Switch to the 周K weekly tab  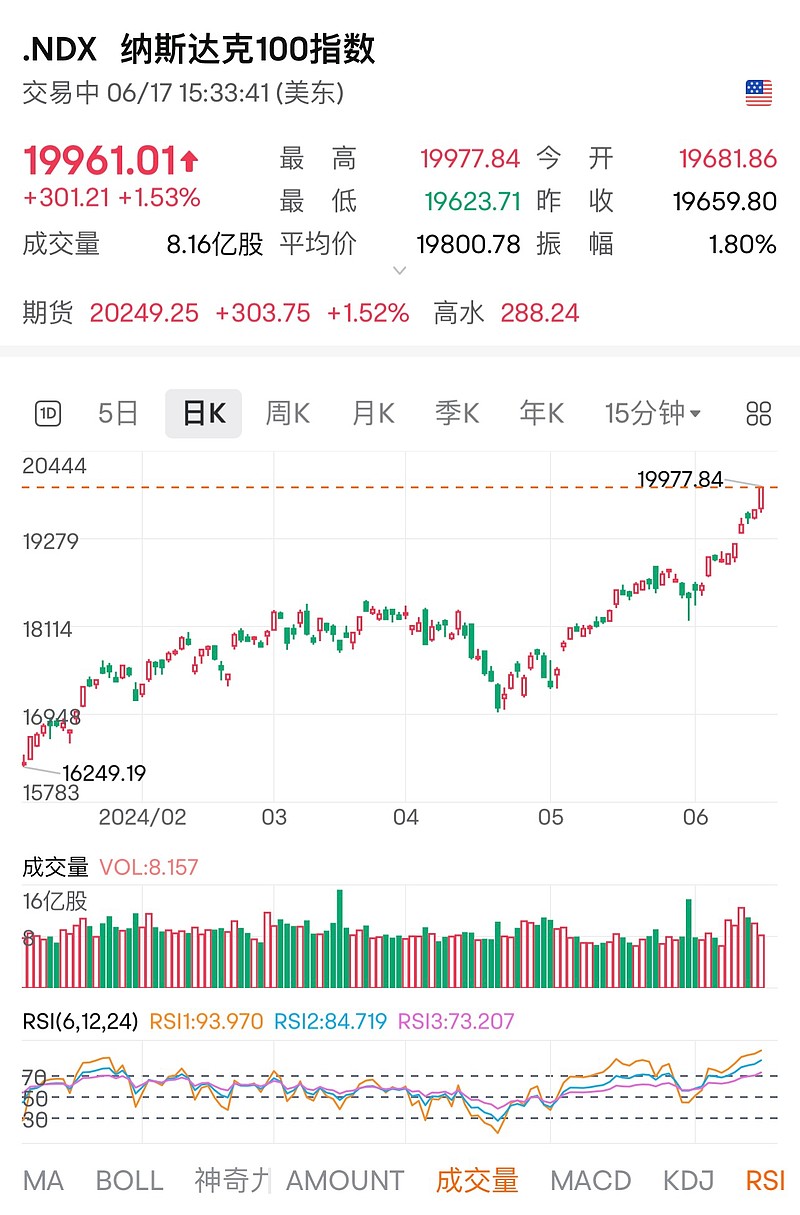(x=285, y=412)
